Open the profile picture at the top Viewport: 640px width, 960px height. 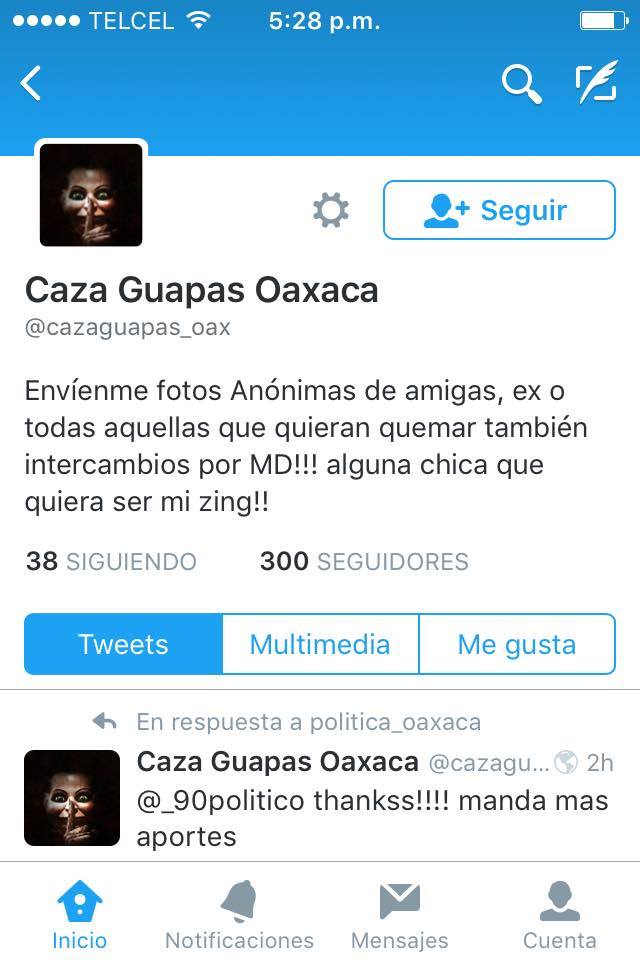91,195
